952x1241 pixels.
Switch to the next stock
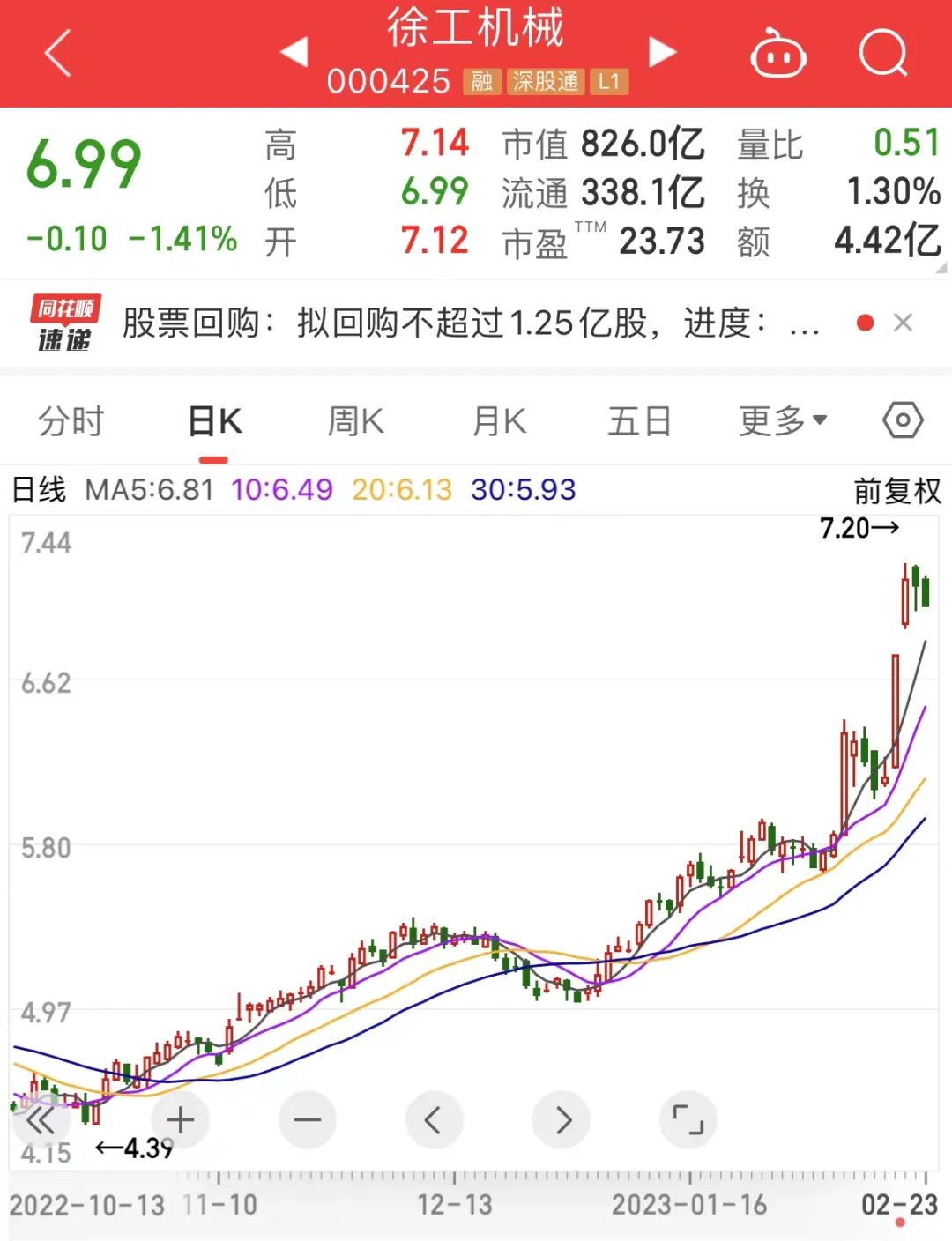pyautogui.click(x=662, y=52)
